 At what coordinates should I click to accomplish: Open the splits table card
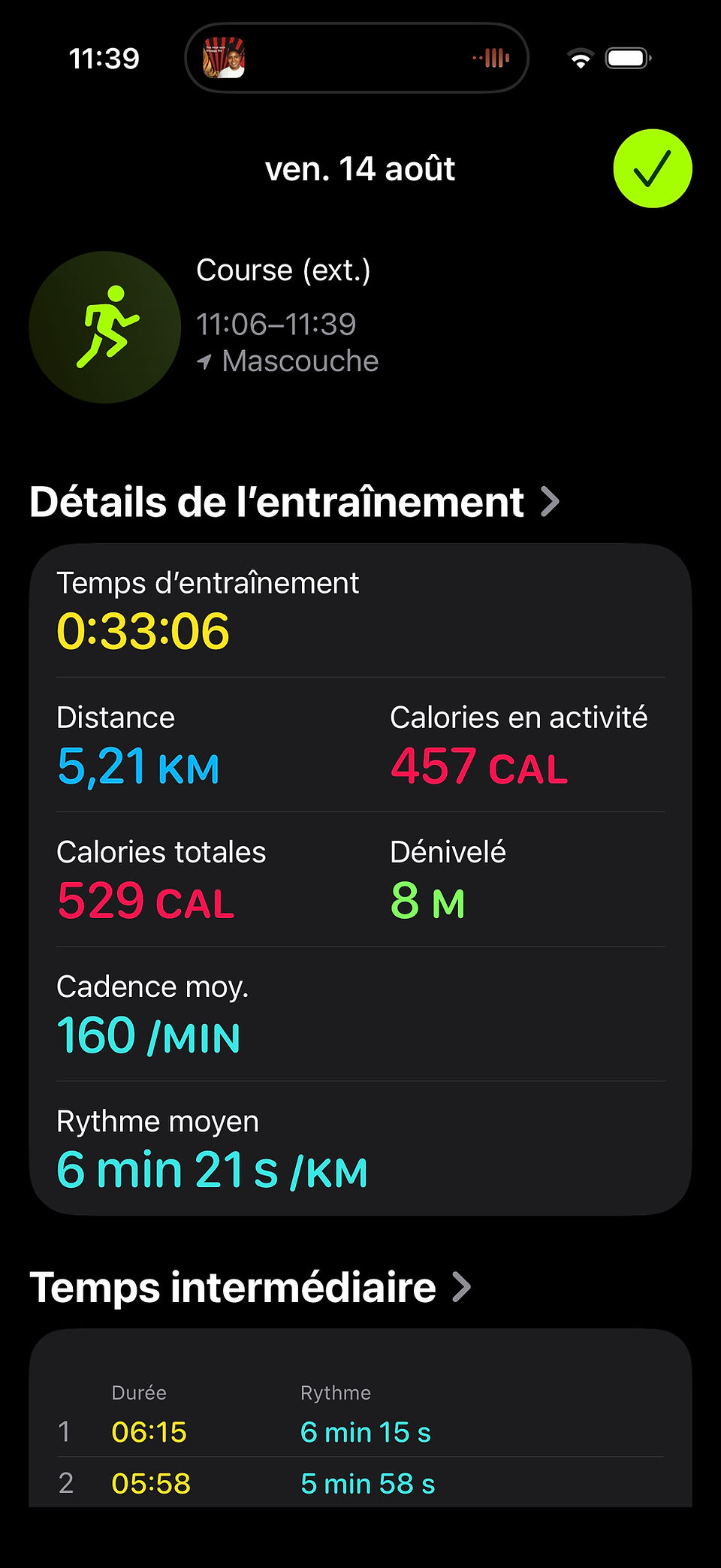pos(360,1418)
